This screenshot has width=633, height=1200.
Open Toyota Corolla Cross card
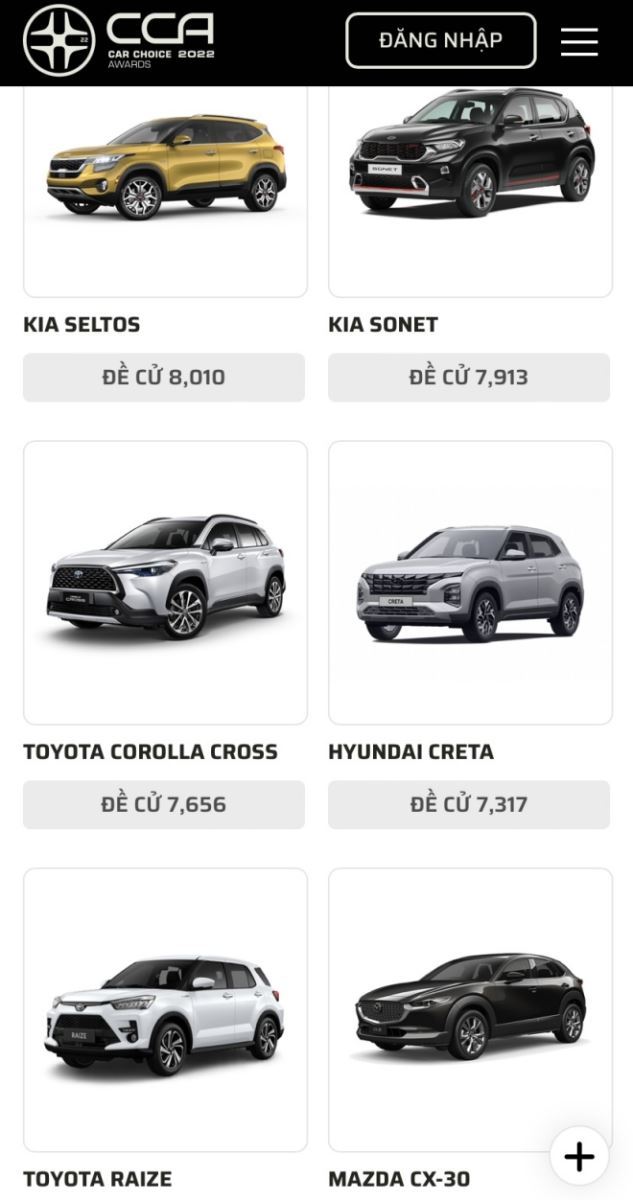(165, 582)
